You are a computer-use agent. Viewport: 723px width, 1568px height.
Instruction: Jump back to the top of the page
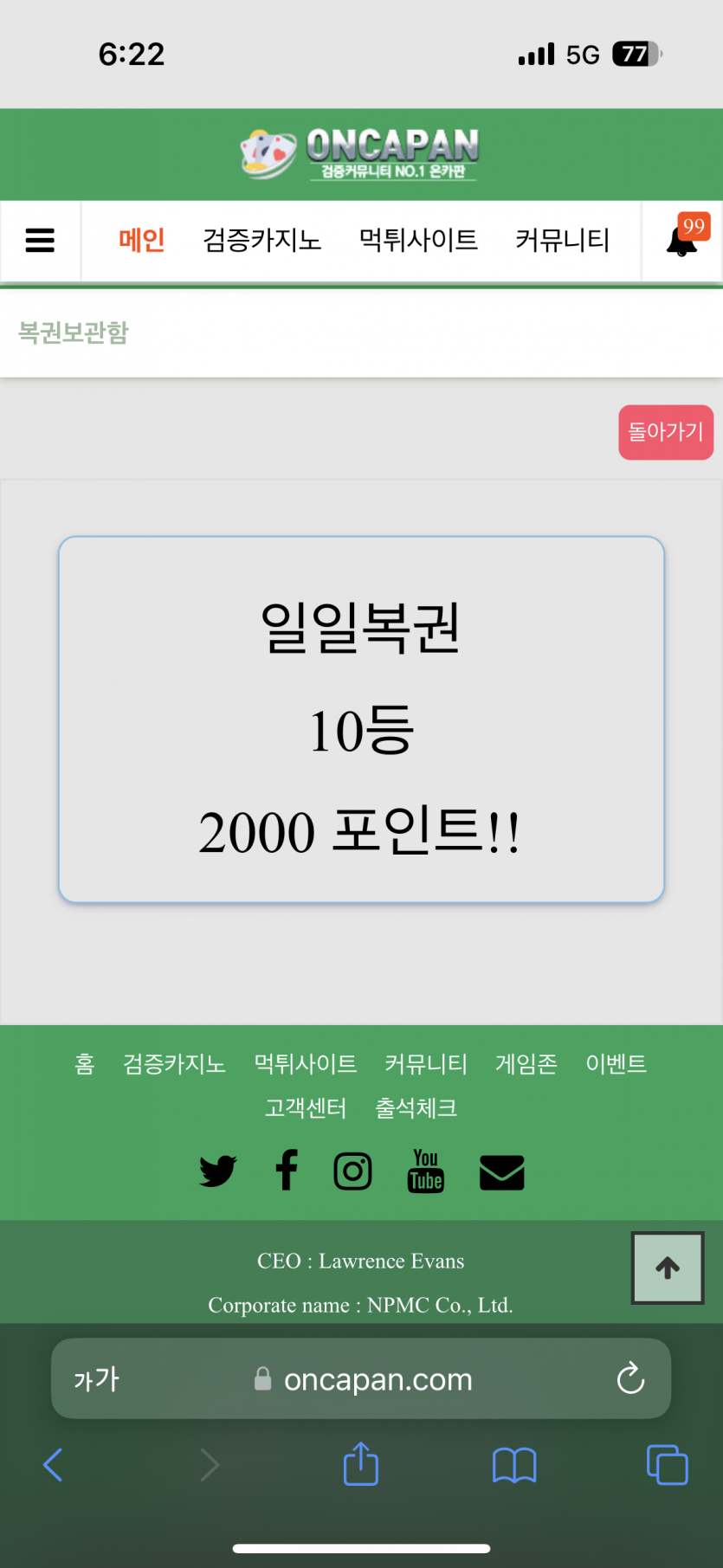click(x=667, y=1268)
